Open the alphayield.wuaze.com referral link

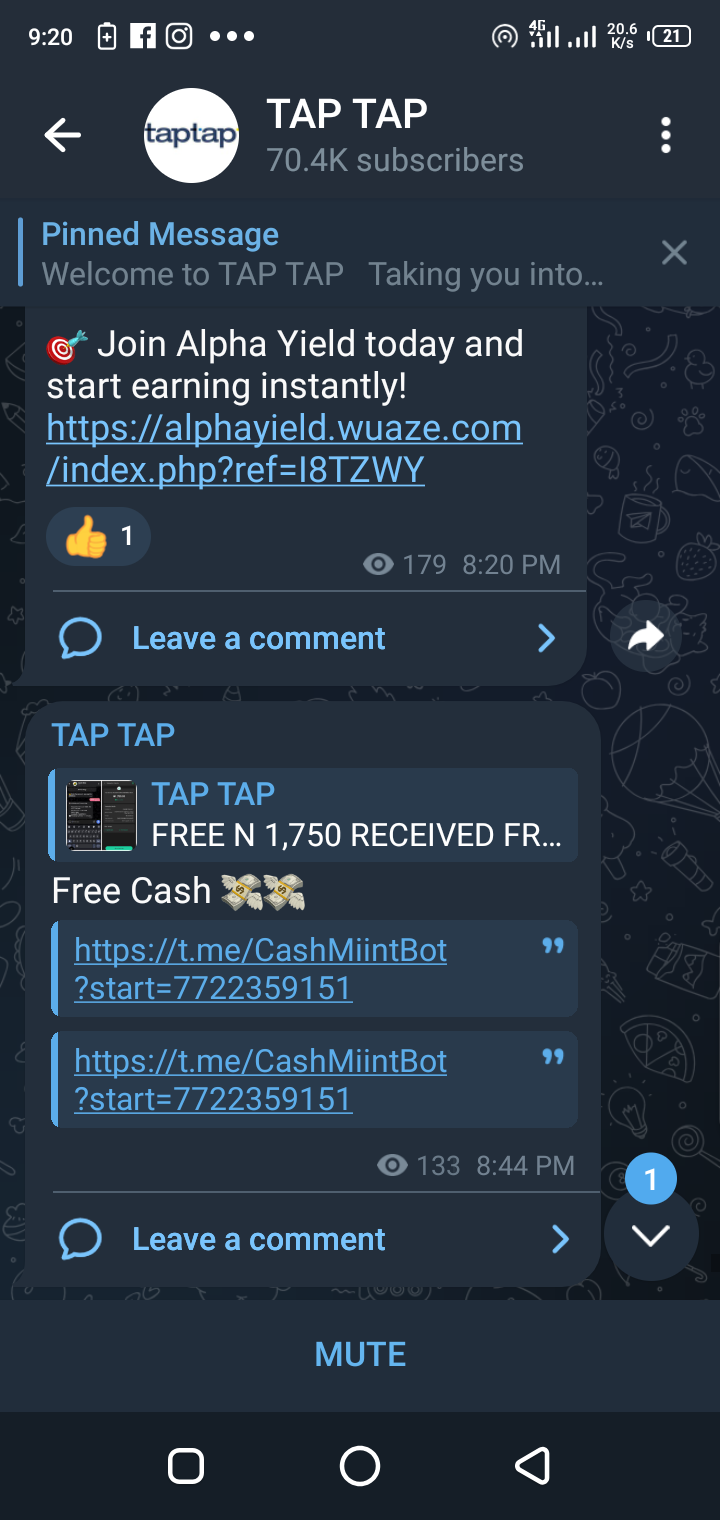tap(284, 449)
